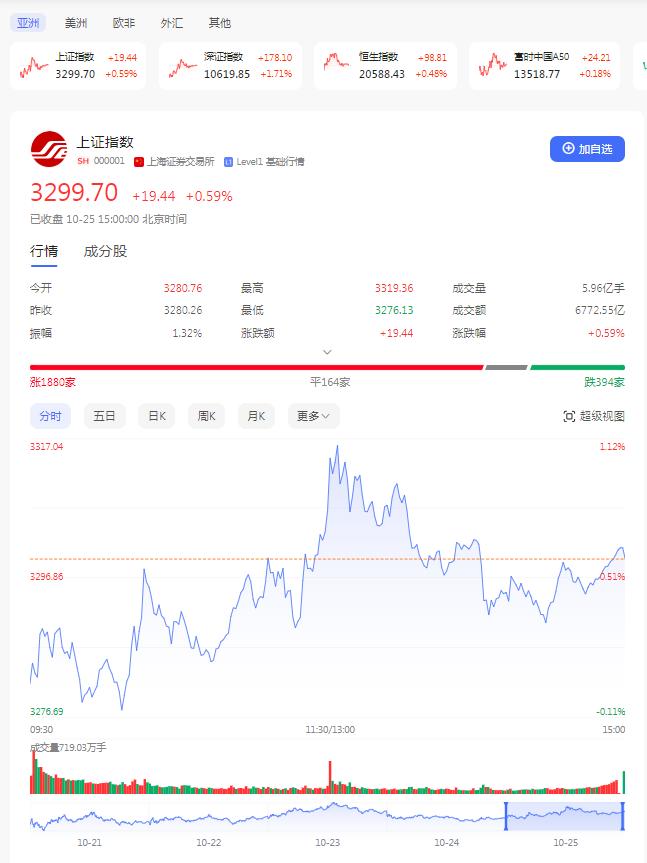Expand more quote details with the chevron
Image resolution: width=647 pixels, height=863 pixels.
click(327, 352)
